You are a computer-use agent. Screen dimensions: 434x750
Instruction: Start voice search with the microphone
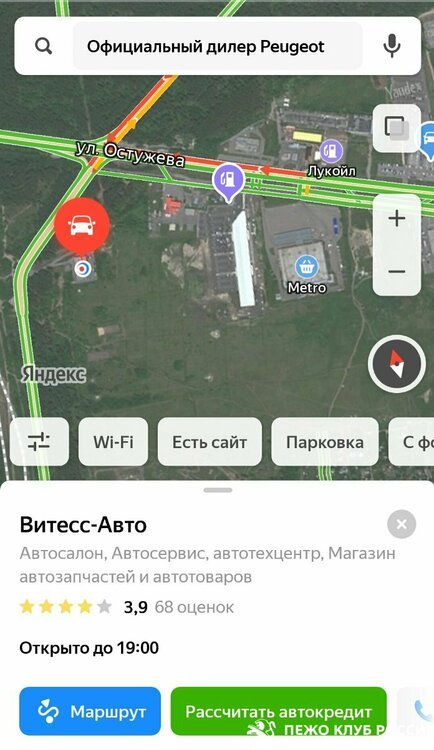pyautogui.click(x=392, y=46)
